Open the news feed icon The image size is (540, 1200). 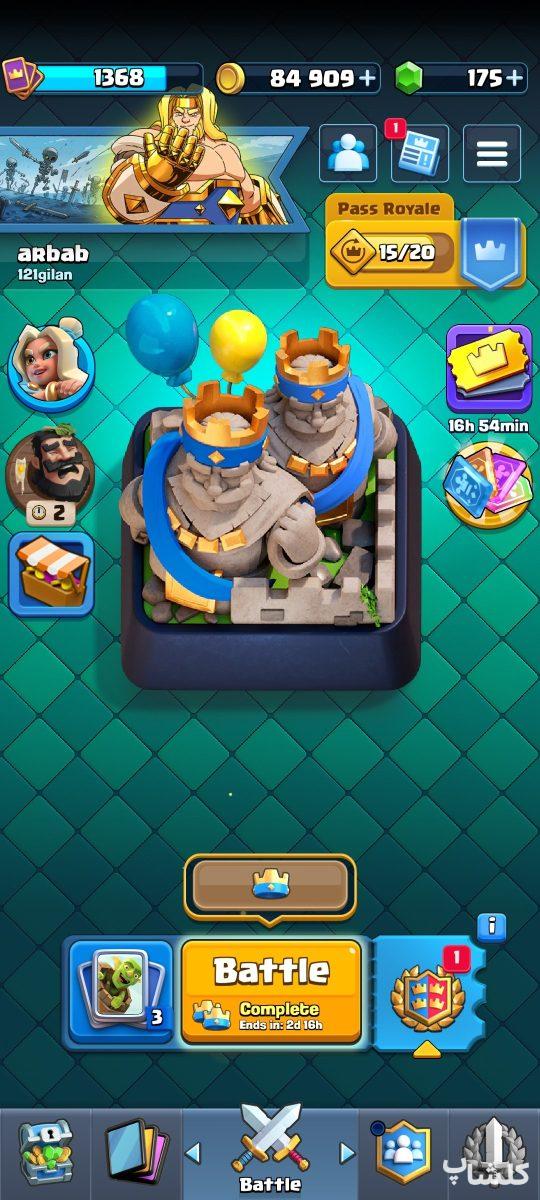point(419,153)
